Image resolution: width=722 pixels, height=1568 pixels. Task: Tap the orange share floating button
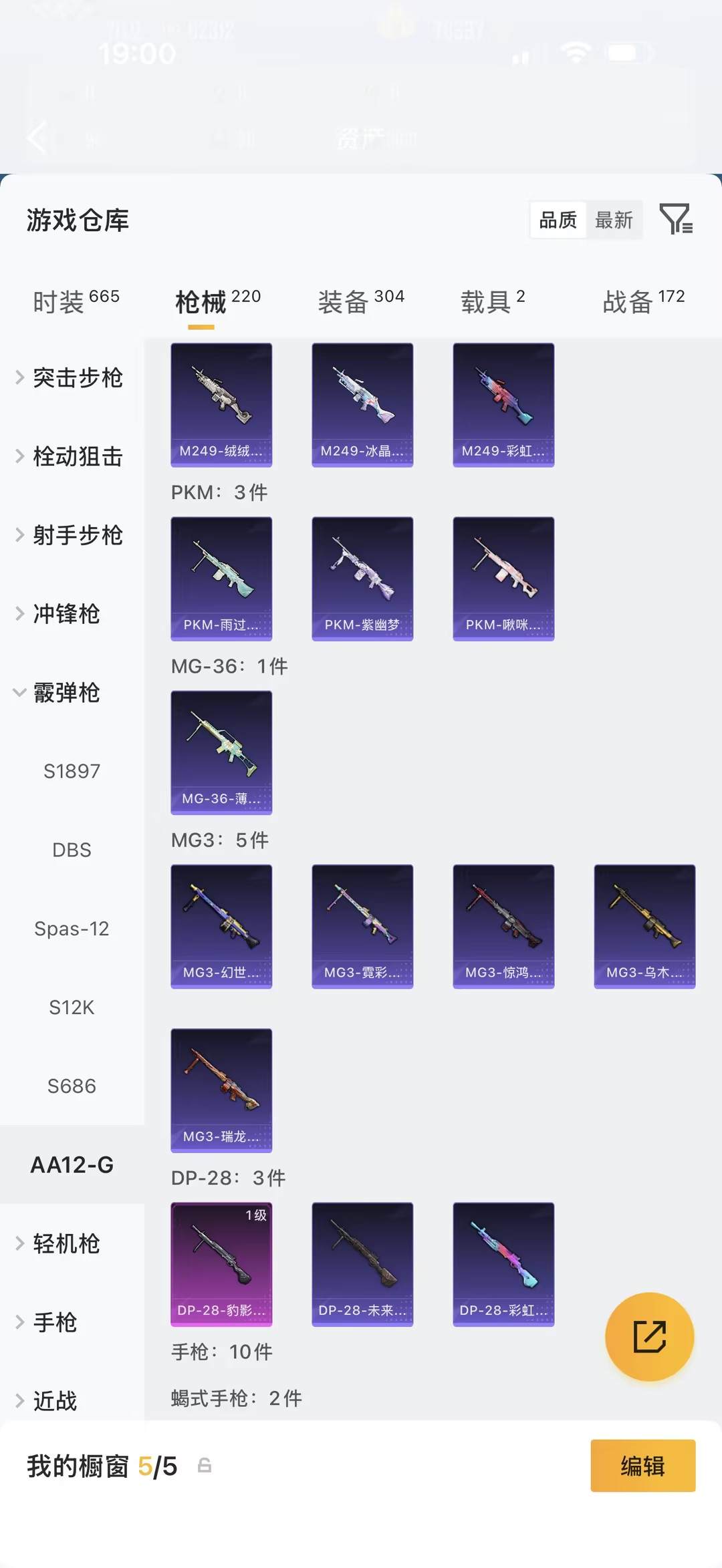pos(649,1336)
